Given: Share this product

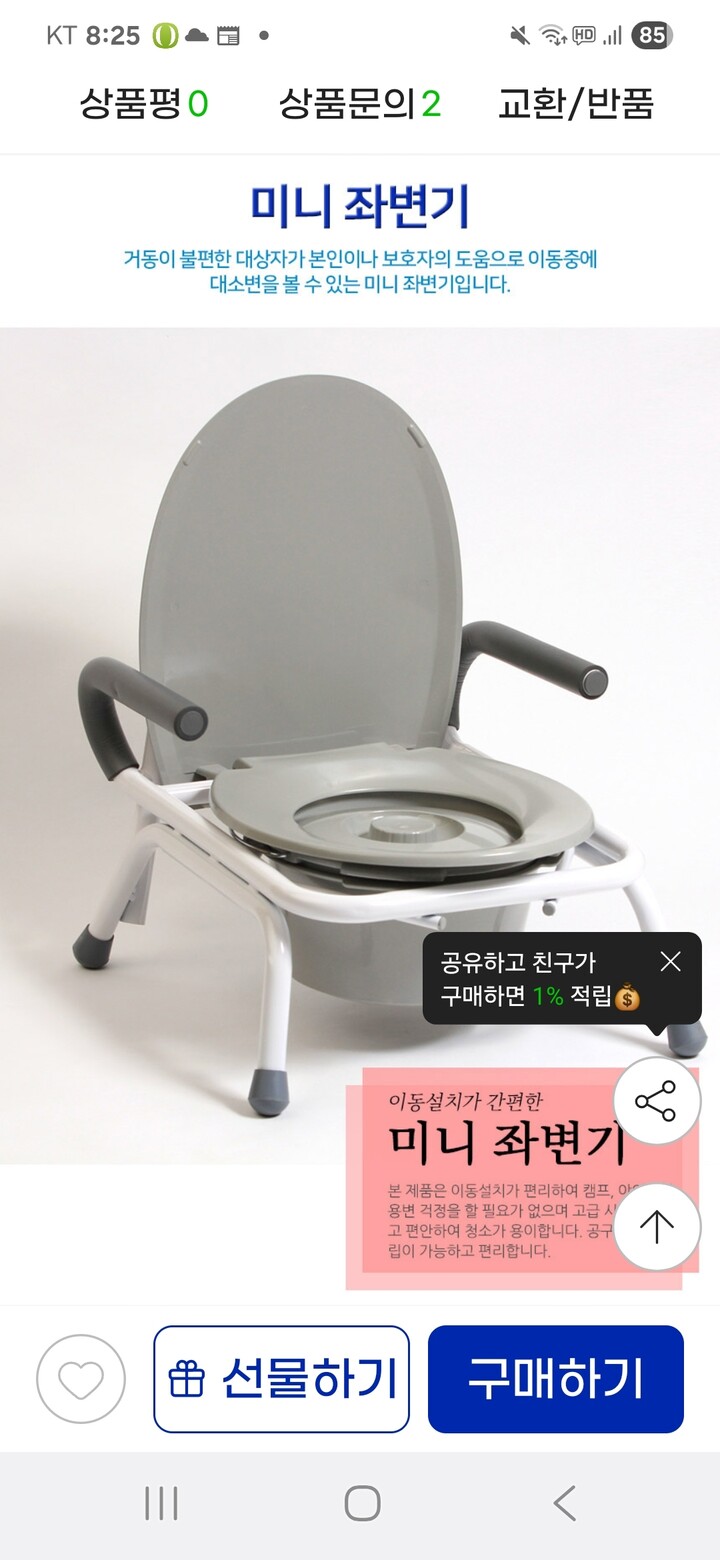Looking at the screenshot, I should pos(656,1101).
